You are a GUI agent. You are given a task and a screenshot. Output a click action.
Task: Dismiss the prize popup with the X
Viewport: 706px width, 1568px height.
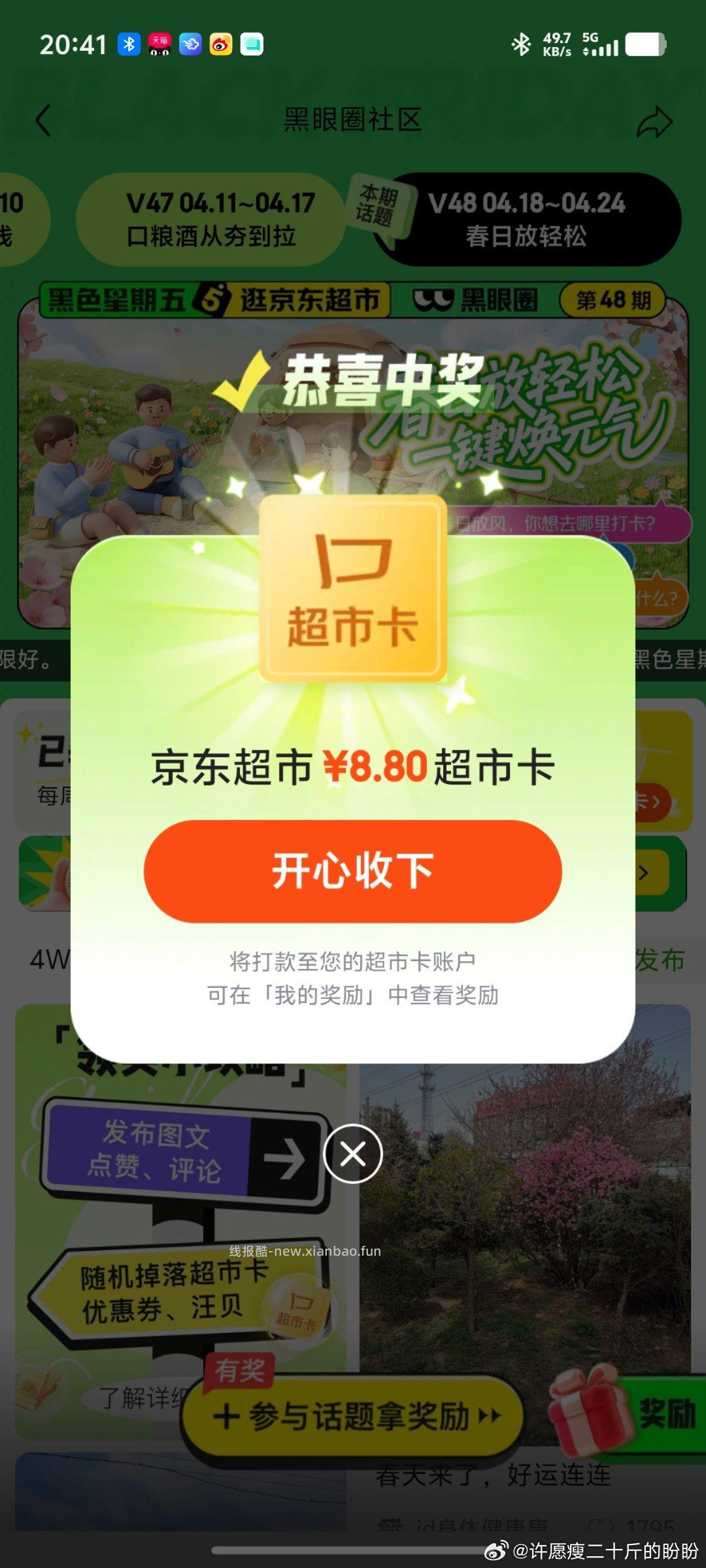(x=353, y=1155)
